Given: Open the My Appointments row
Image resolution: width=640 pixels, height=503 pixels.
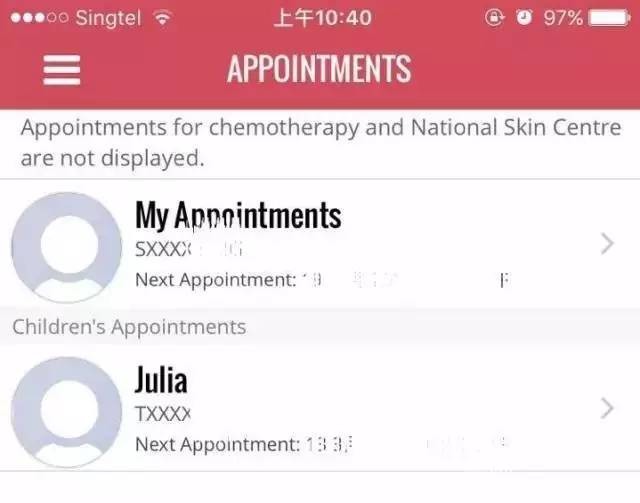Looking at the screenshot, I should tap(320, 243).
